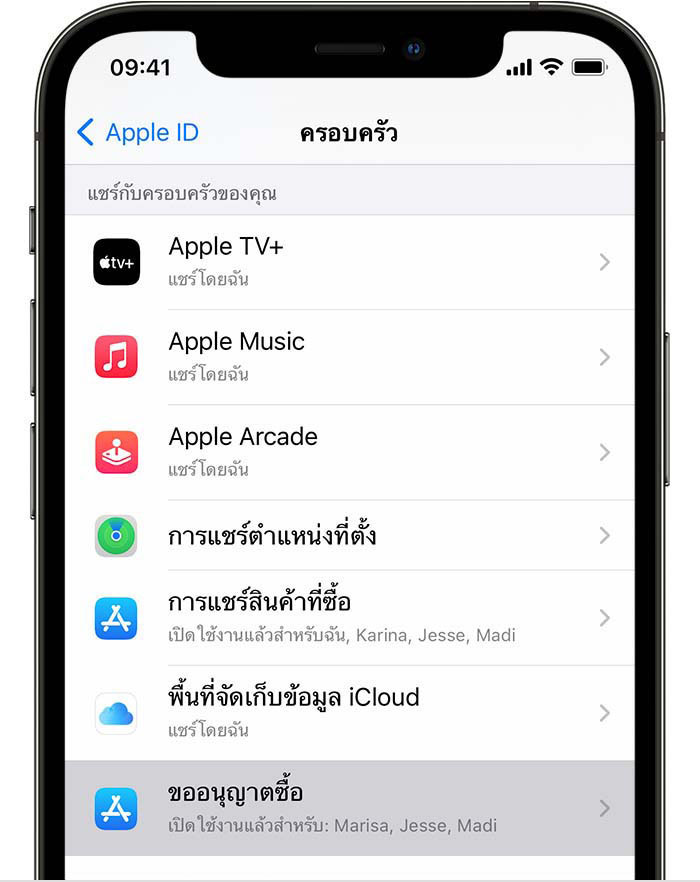
Task: Open Apple Arcade sharing settings
Action: pos(350,452)
